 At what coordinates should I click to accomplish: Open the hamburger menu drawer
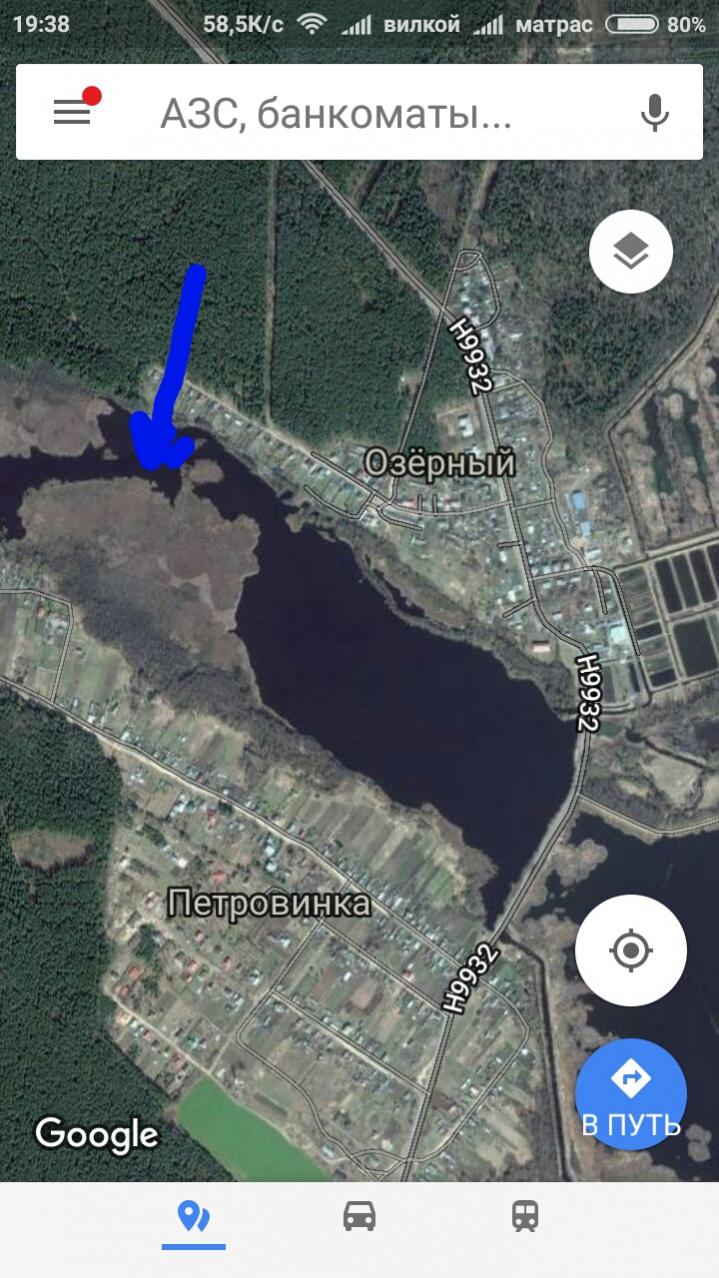pos(72,112)
